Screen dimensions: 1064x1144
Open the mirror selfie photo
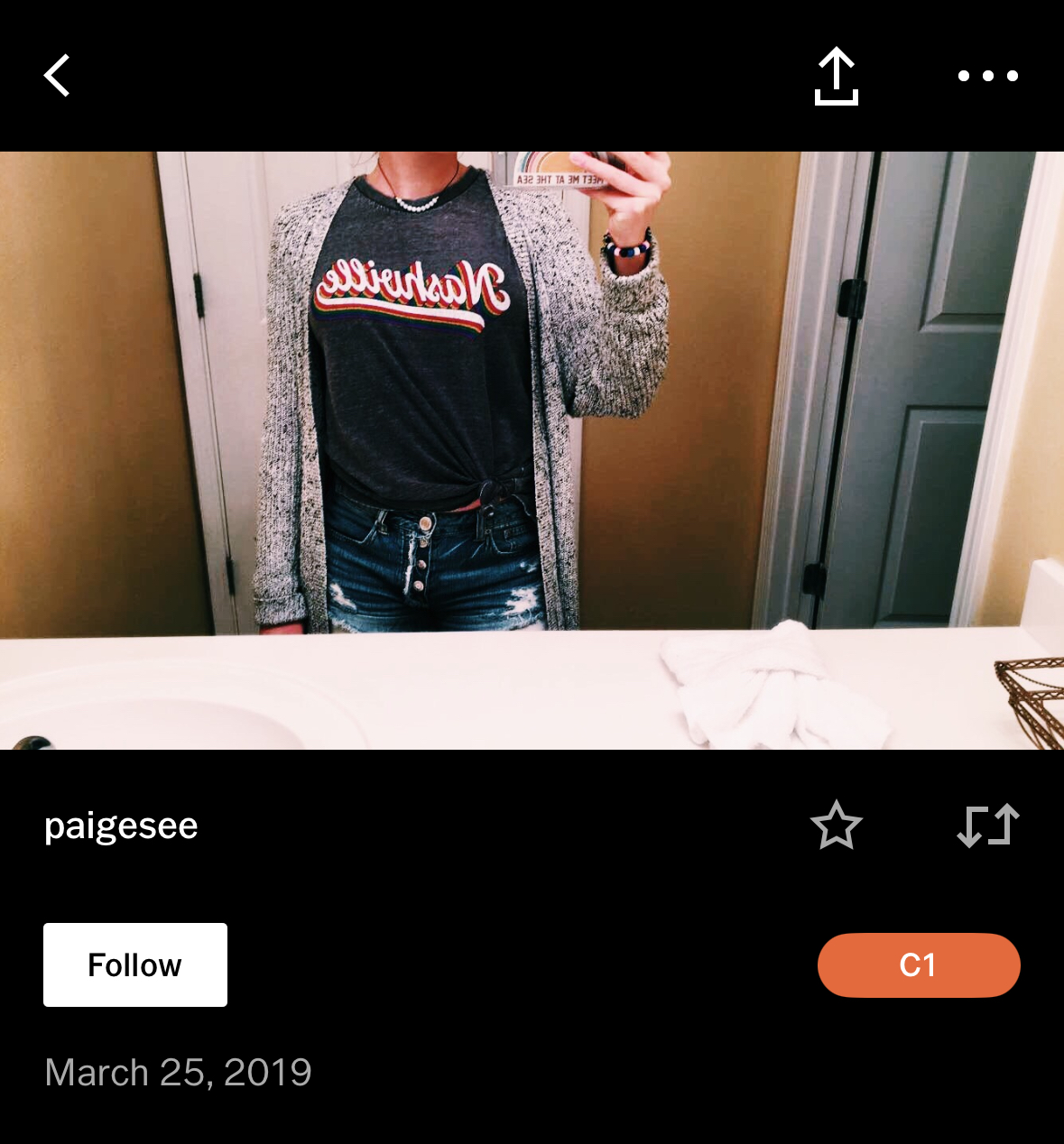pos(532,449)
